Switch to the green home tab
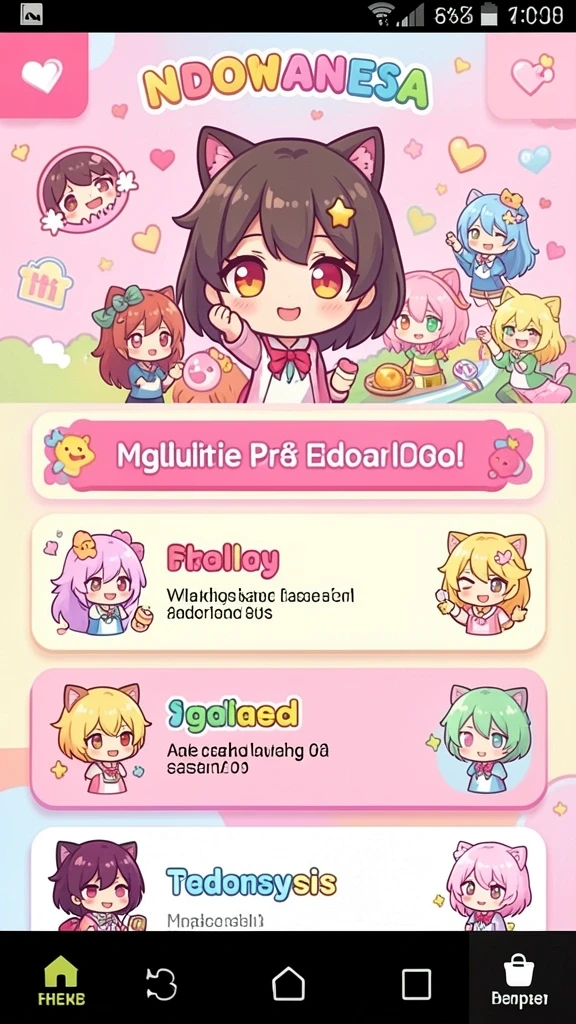This screenshot has height=1024, width=576. (x=60, y=980)
